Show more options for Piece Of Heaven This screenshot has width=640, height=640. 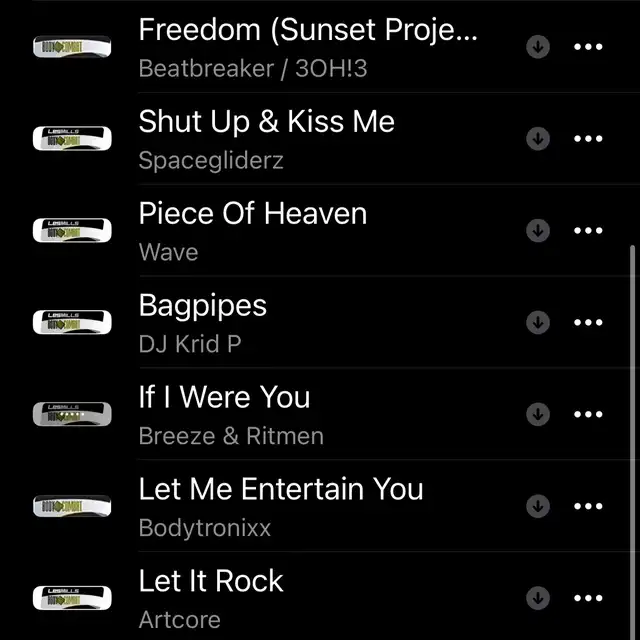click(x=588, y=231)
